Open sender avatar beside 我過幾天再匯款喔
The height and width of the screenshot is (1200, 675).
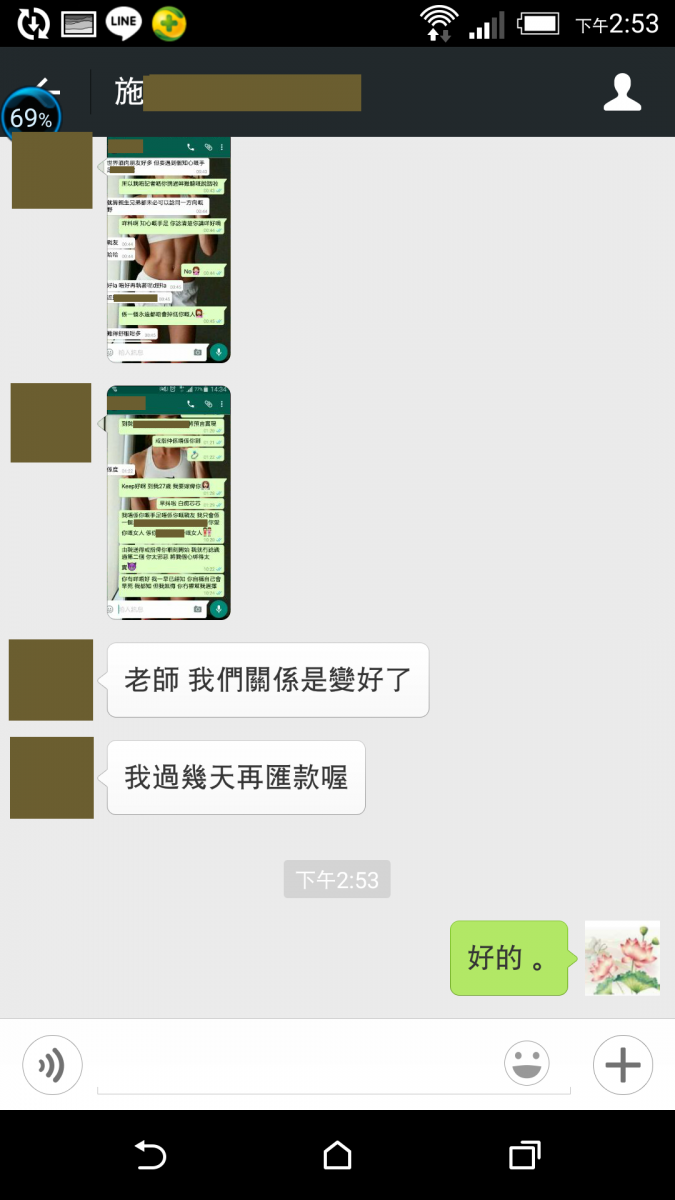coord(52,778)
